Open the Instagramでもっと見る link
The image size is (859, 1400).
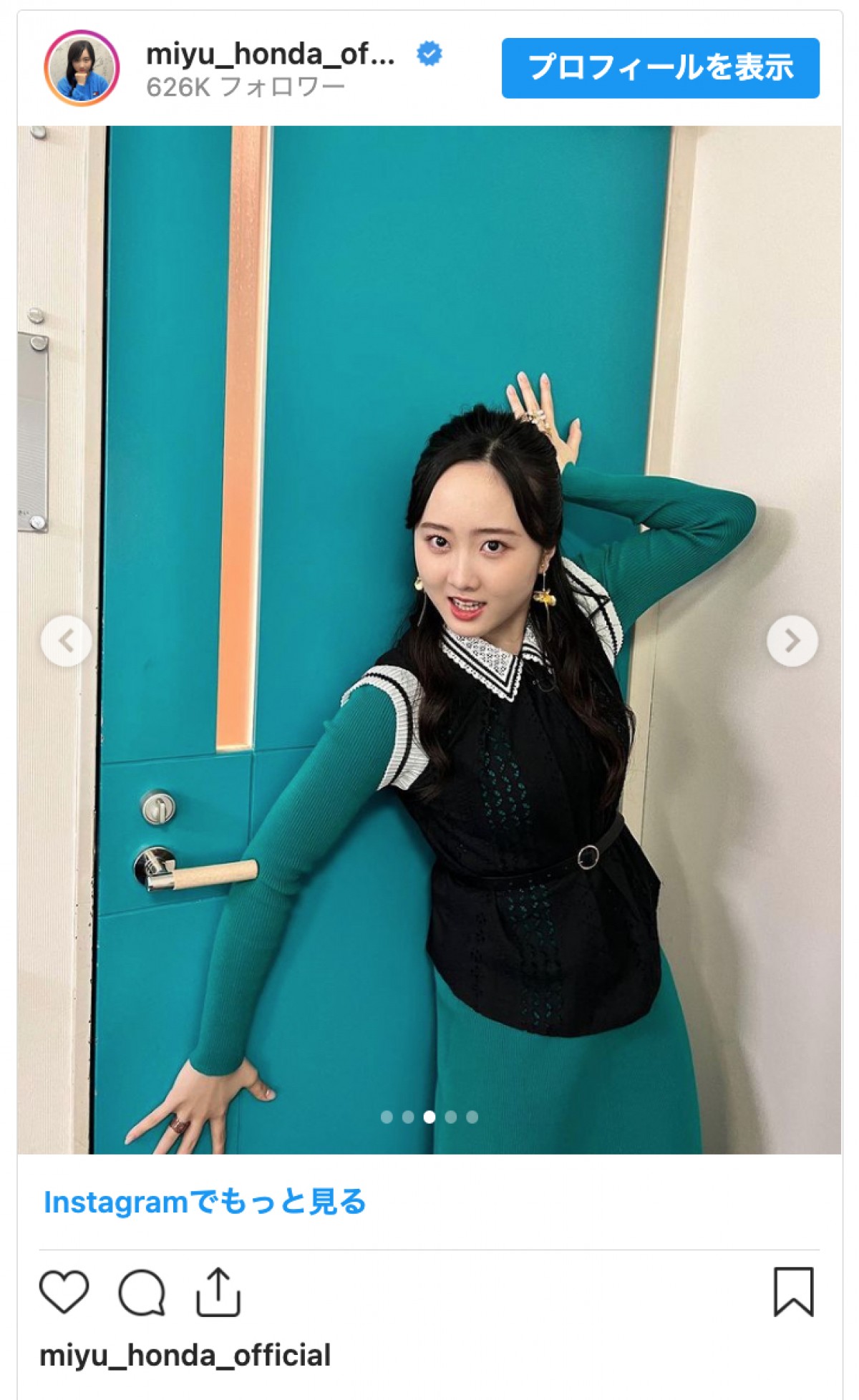point(205,1202)
